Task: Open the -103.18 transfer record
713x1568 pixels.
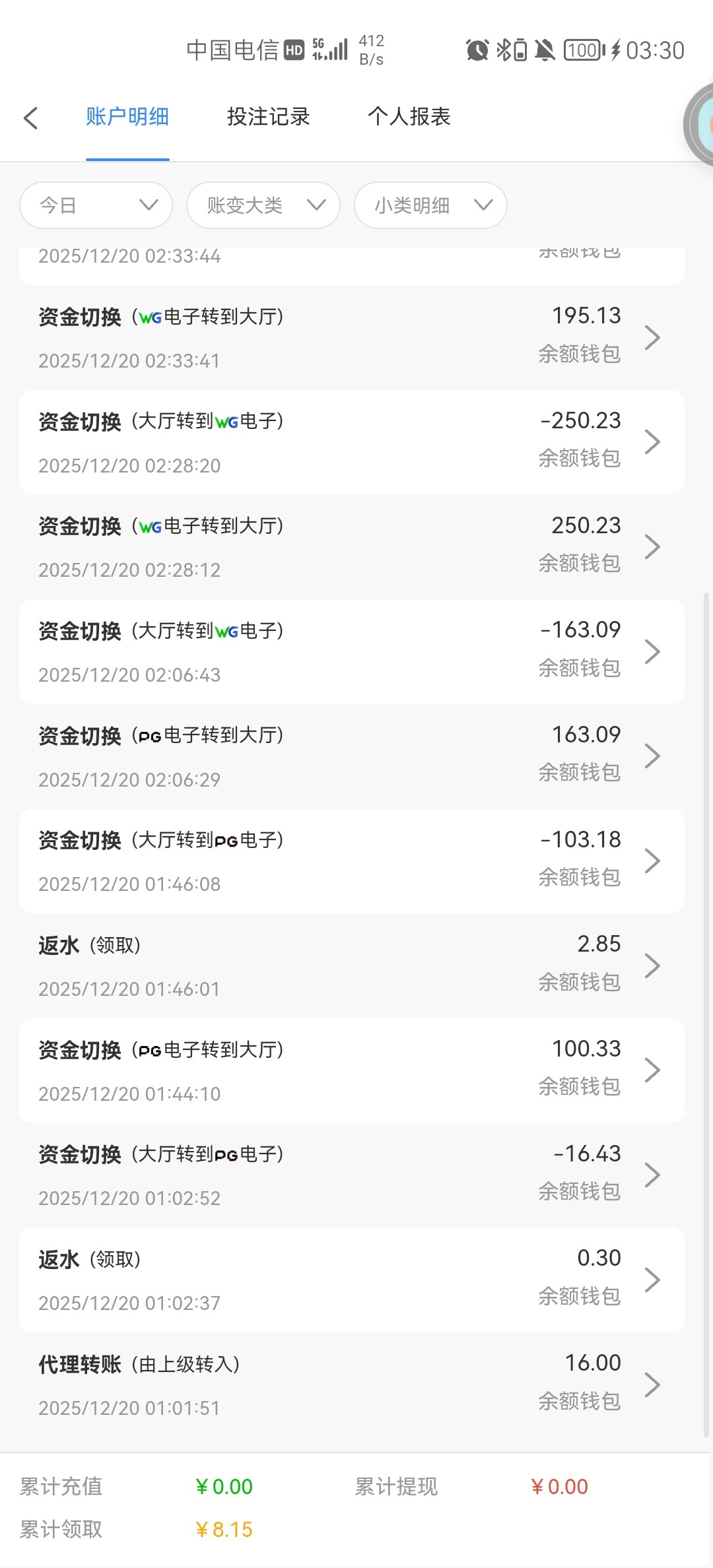Action: 351,861
